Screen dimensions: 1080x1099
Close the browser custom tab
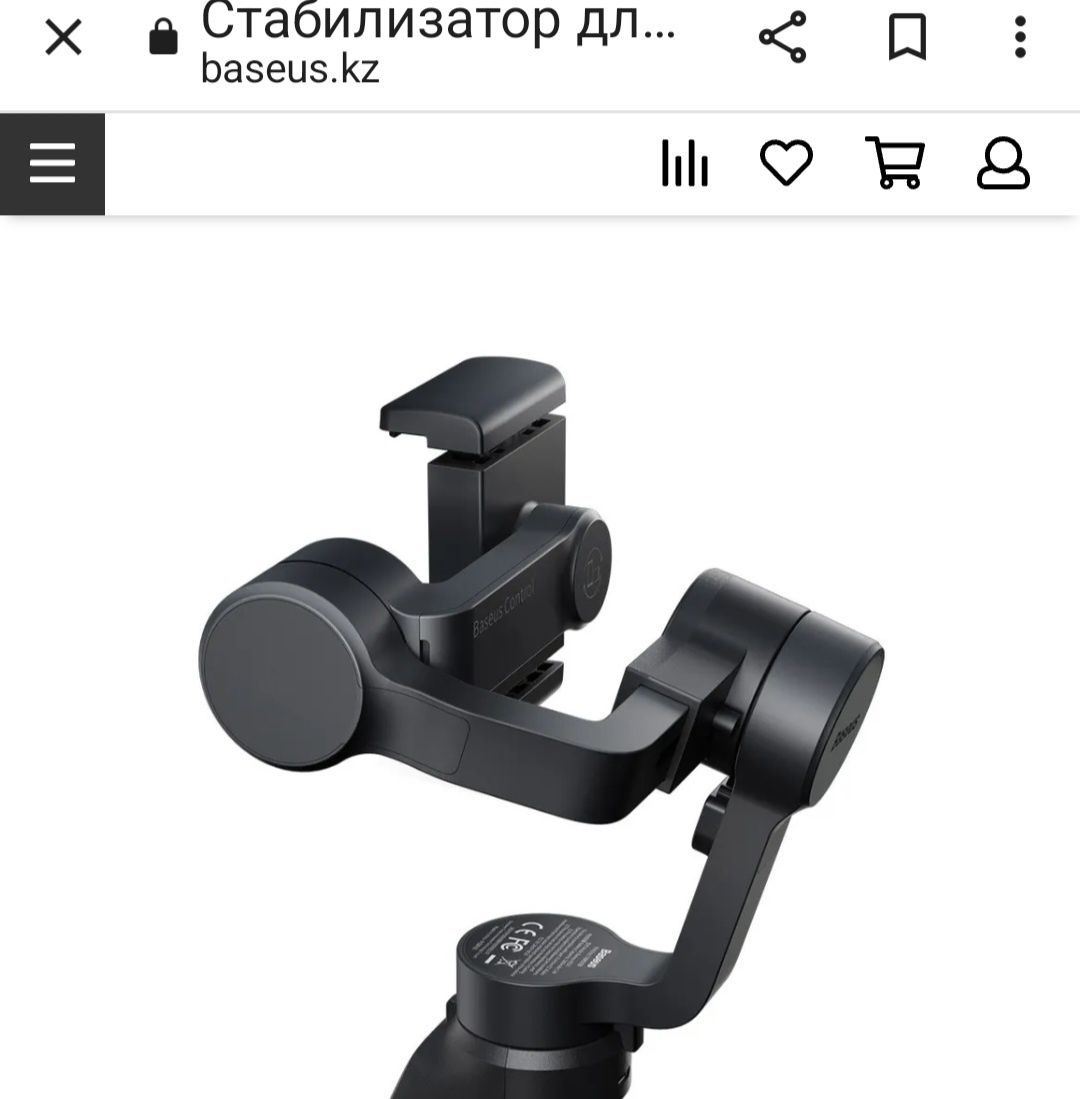(63, 39)
